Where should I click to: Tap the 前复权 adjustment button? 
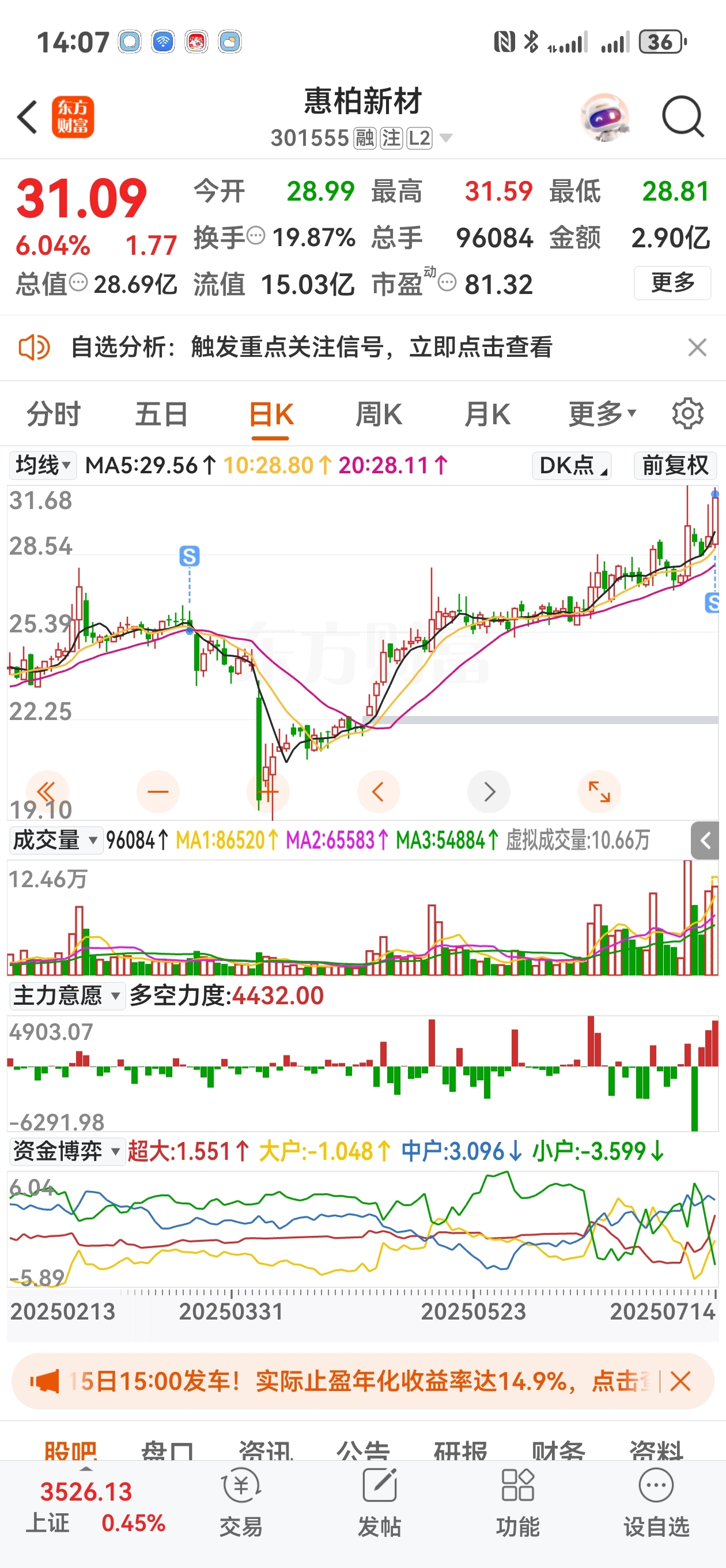(675, 466)
